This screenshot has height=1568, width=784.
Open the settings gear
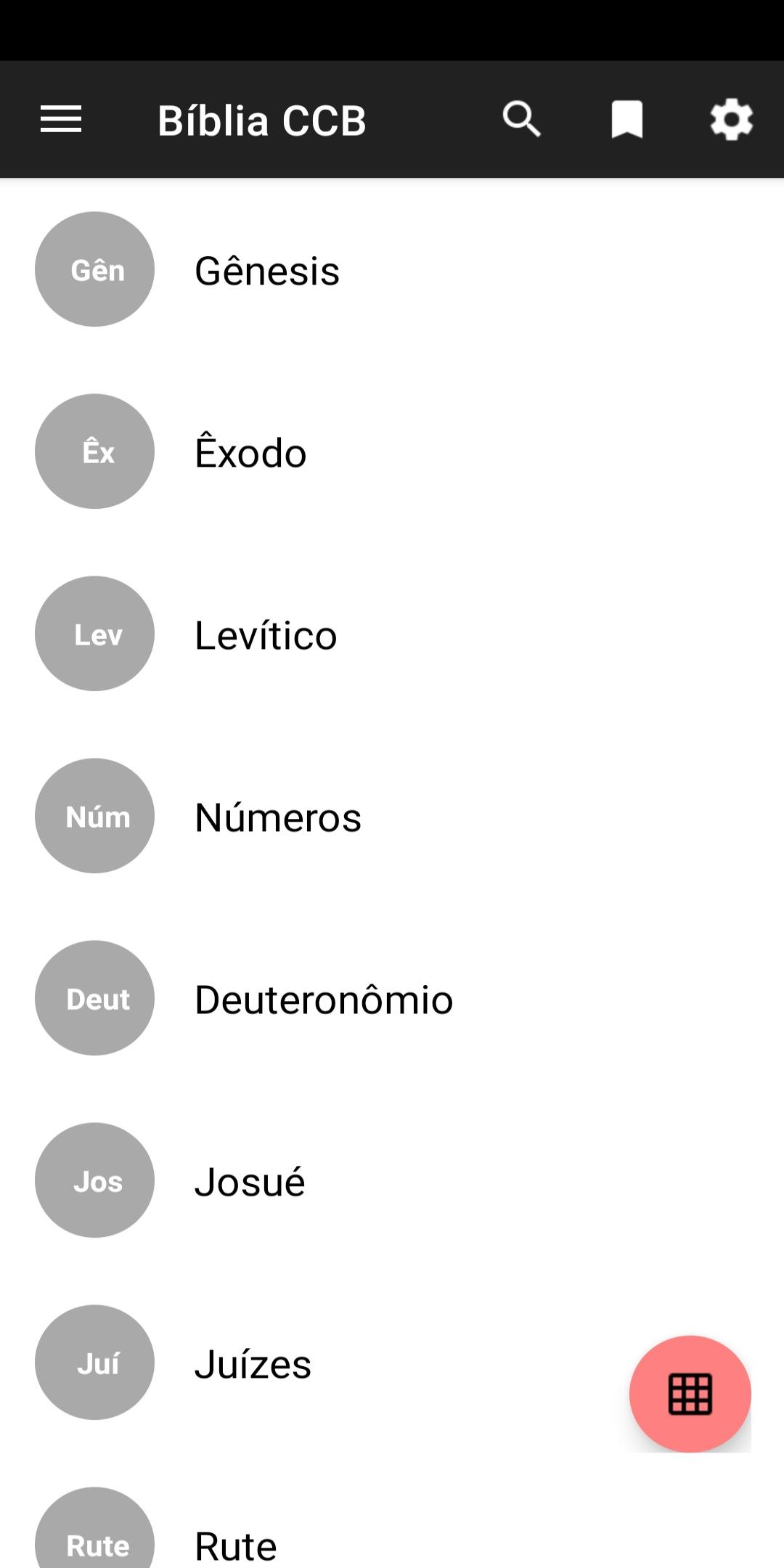pyautogui.click(x=731, y=120)
